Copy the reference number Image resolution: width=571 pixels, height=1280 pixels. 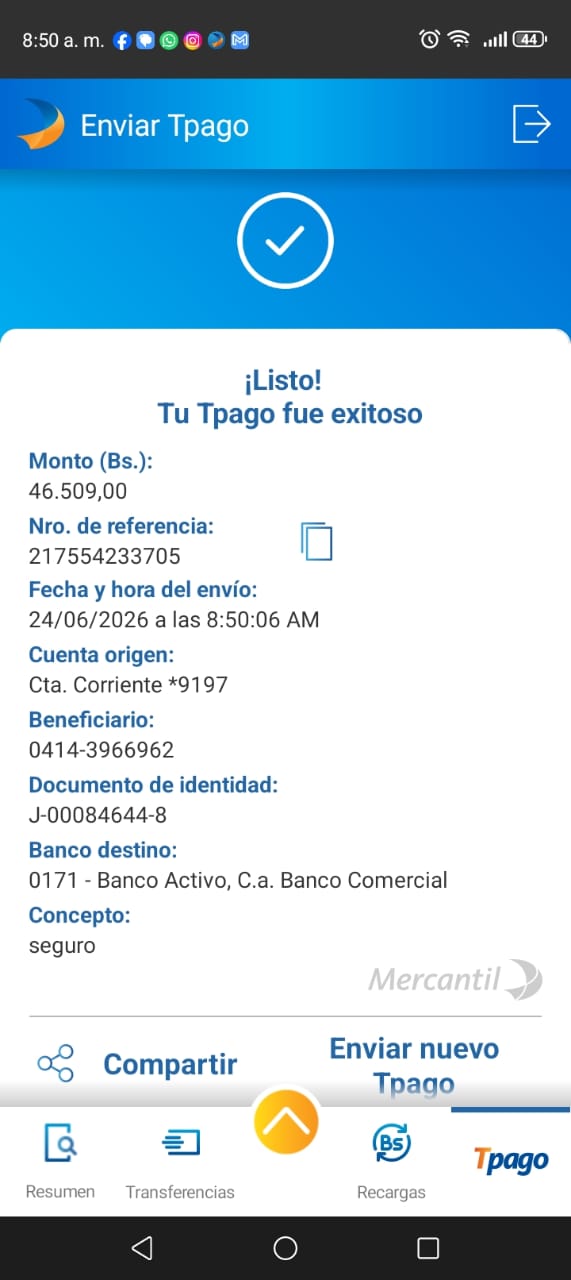(x=316, y=541)
